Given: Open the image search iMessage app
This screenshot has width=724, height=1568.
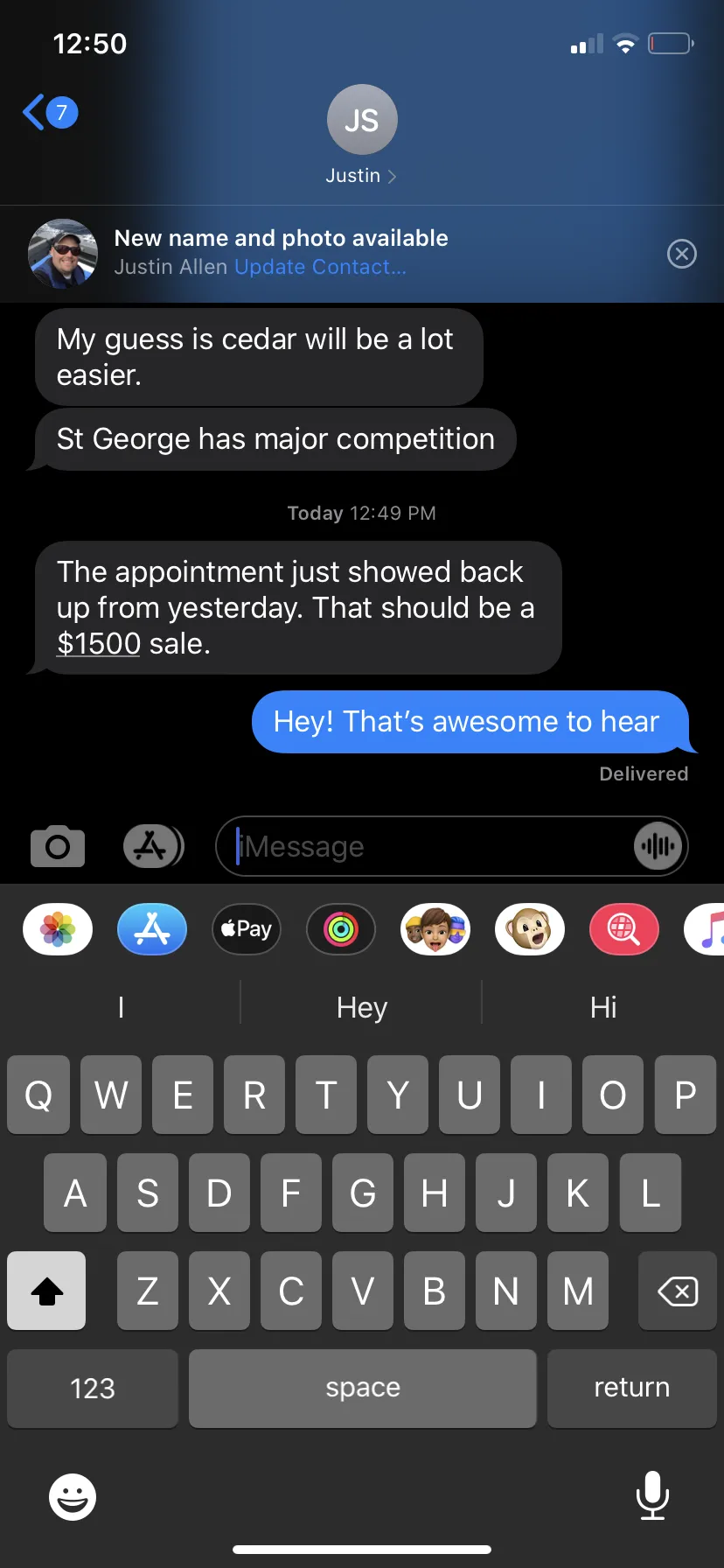Looking at the screenshot, I should [x=624, y=929].
